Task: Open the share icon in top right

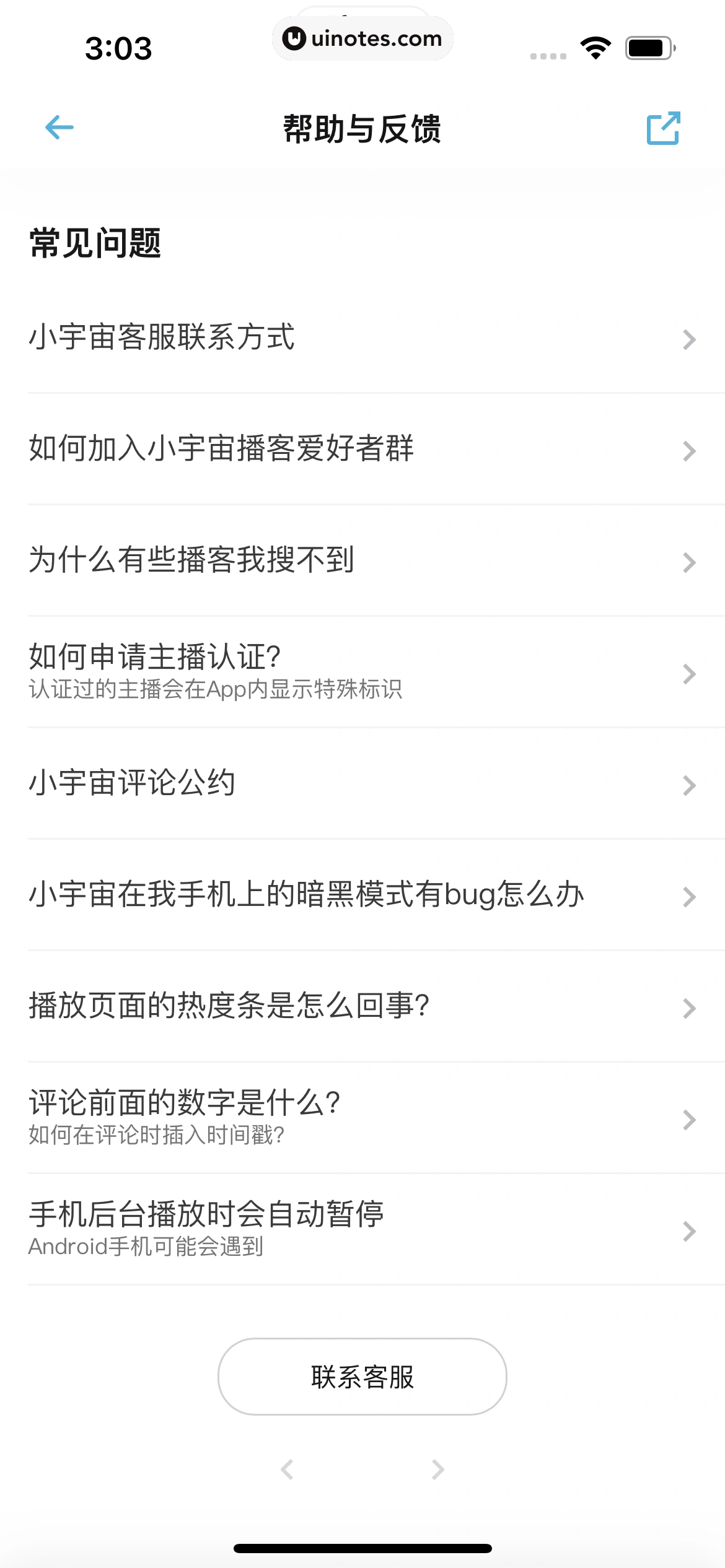Action: point(664,128)
